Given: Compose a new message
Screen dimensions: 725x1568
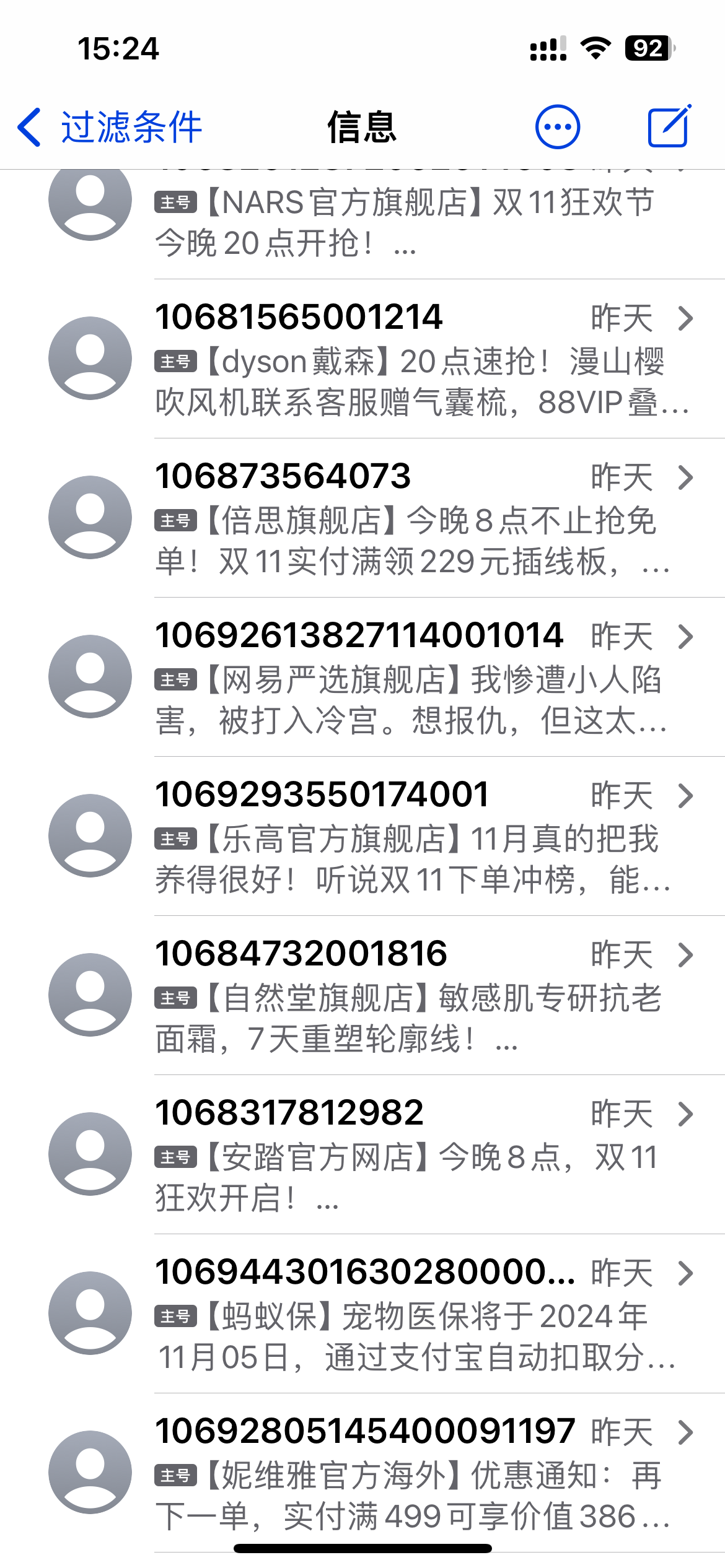Looking at the screenshot, I should [669, 128].
